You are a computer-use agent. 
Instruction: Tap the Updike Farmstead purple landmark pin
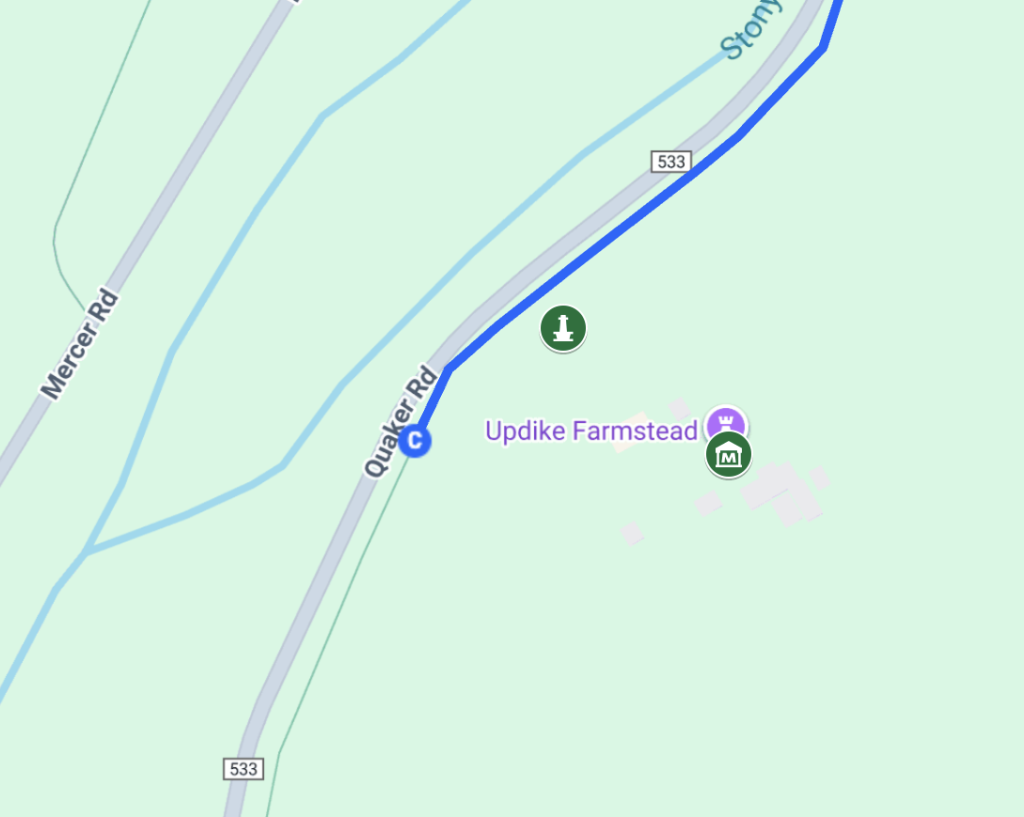724,420
